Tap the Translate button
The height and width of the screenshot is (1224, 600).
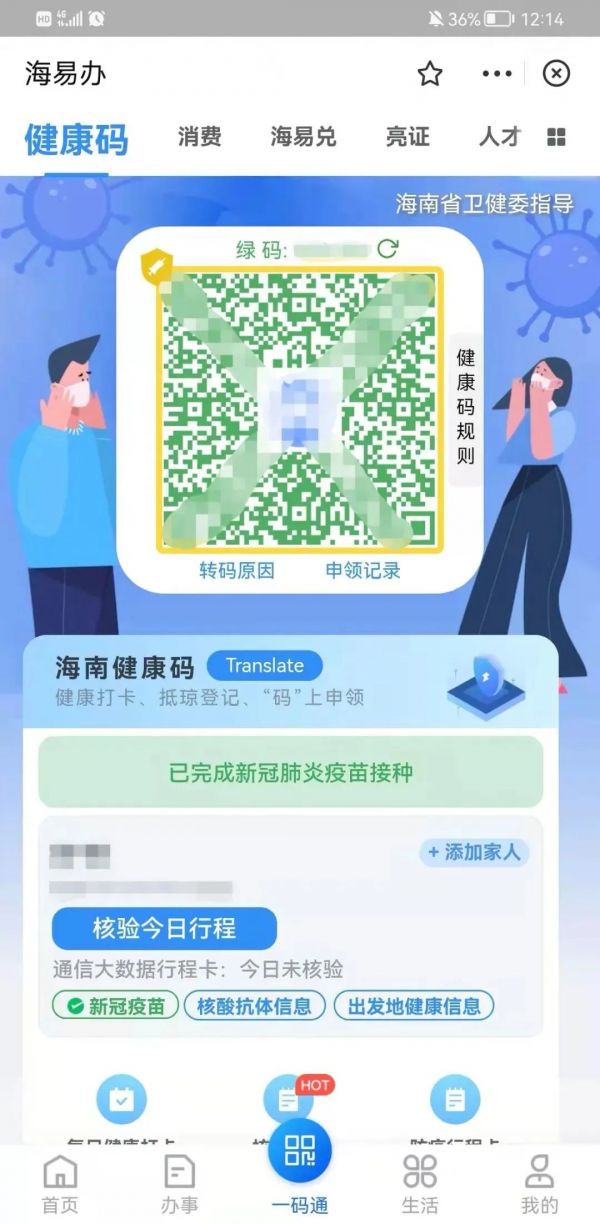click(x=265, y=666)
